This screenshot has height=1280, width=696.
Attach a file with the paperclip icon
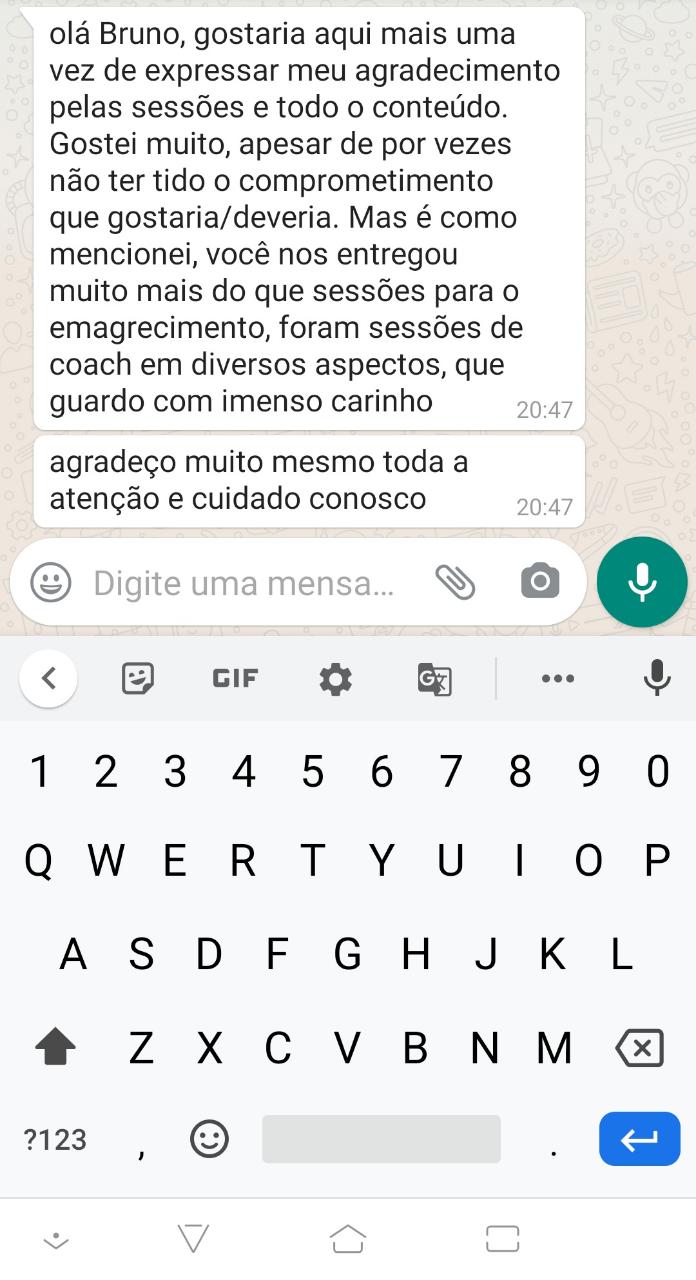[455, 581]
